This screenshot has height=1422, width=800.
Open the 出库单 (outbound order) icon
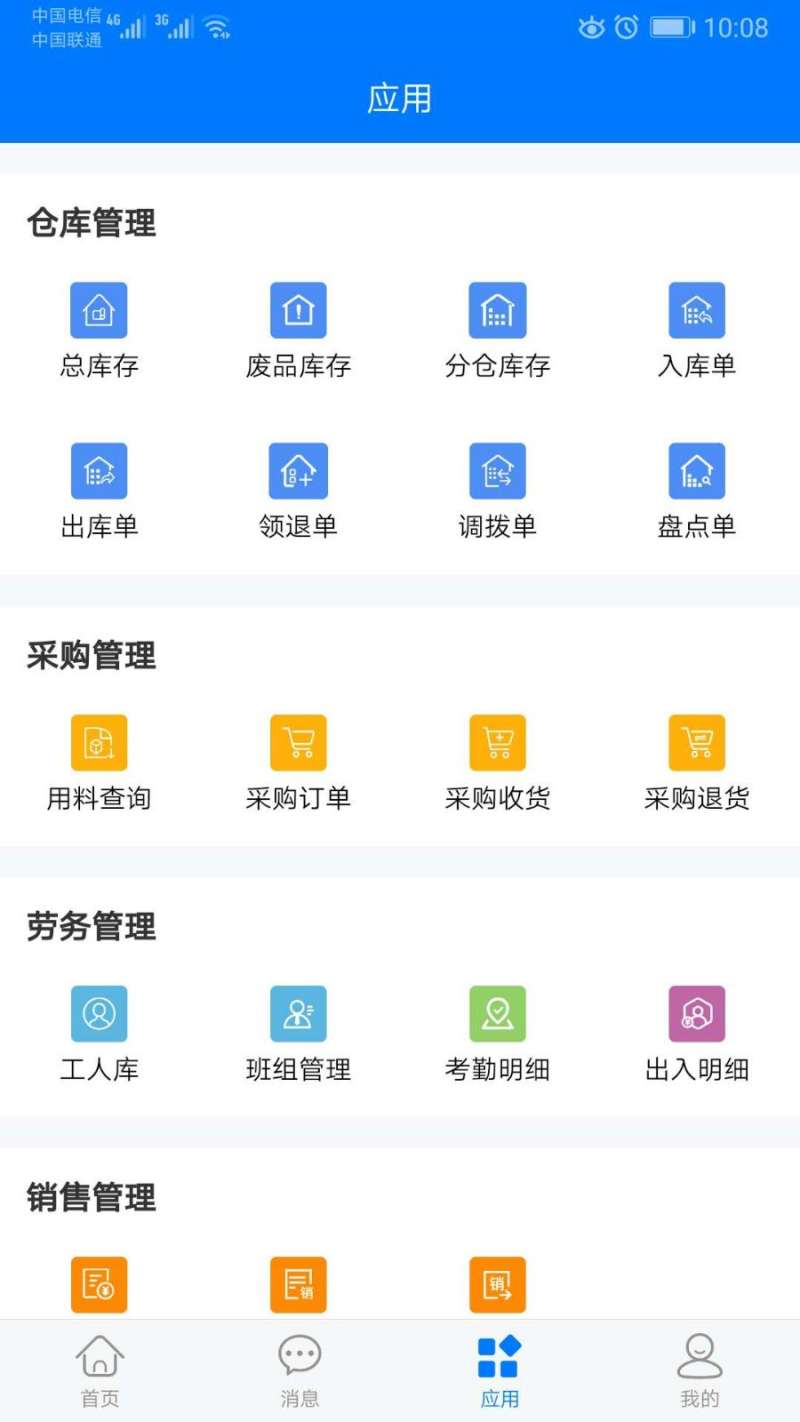[x=98, y=470]
